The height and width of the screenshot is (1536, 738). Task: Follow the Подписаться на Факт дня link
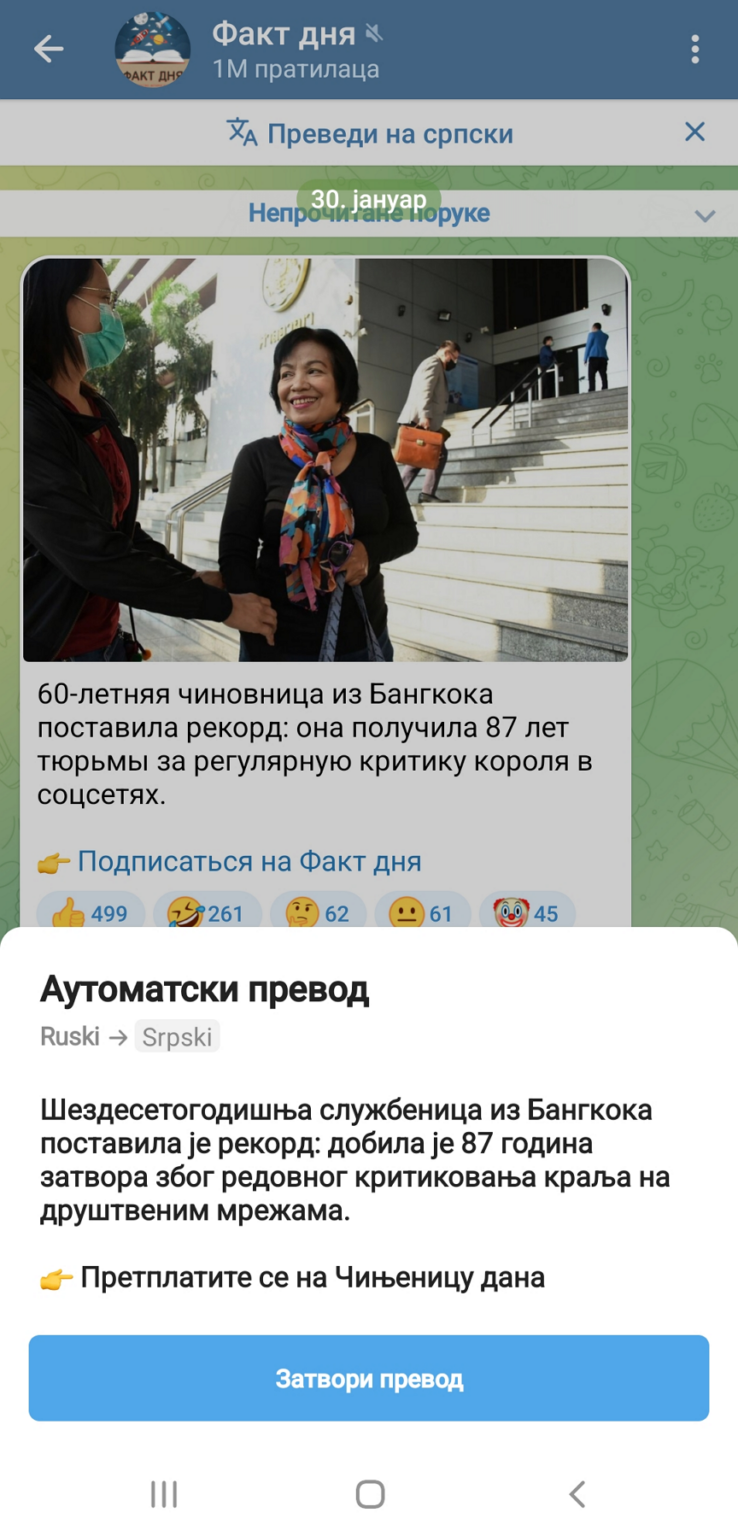point(249,861)
